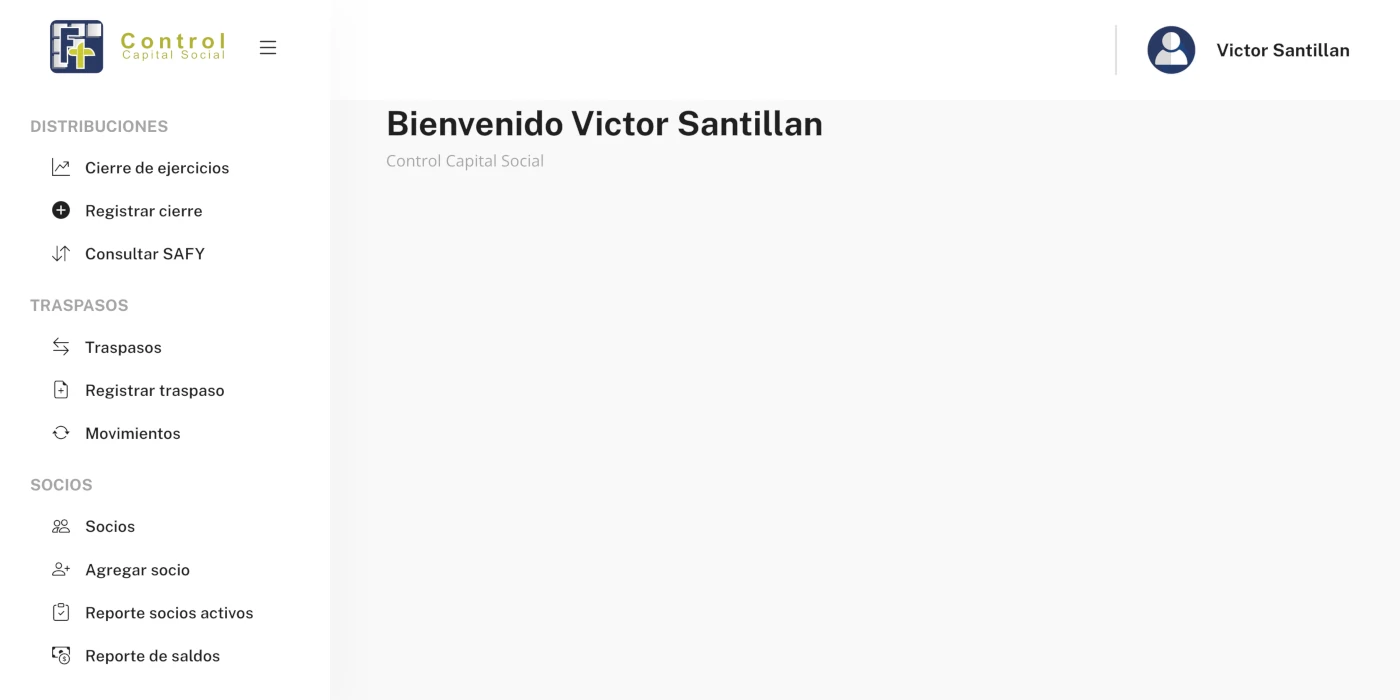Open Cierre de ejercicios
The height and width of the screenshot is (700, 1400).
[157, 168]
